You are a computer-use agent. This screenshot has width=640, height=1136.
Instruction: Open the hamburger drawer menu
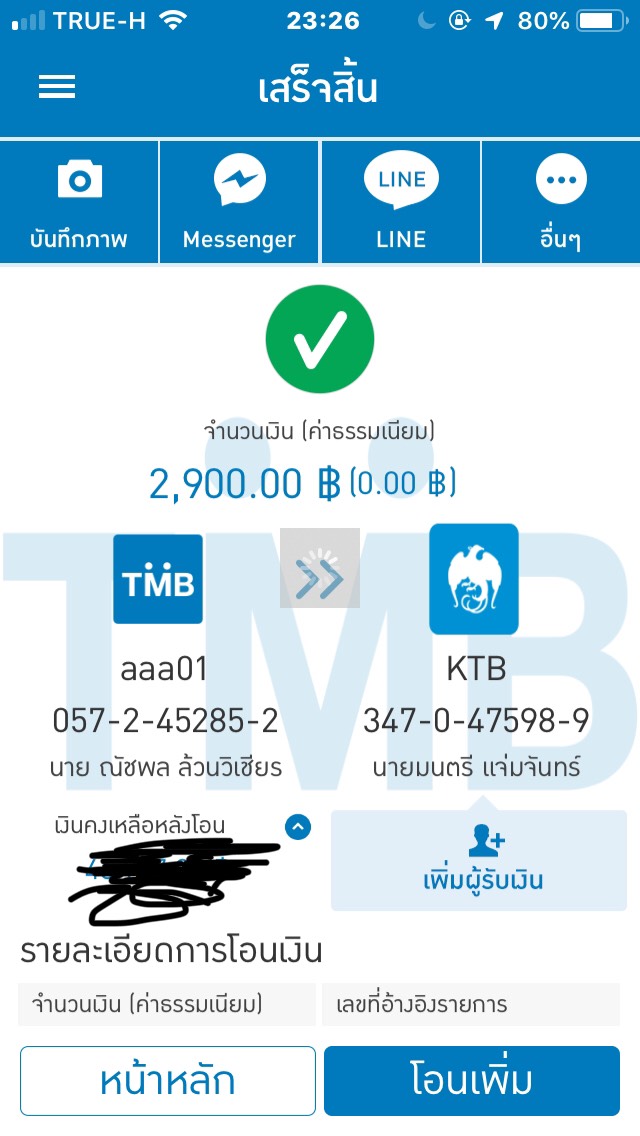[x=57, y=87]
